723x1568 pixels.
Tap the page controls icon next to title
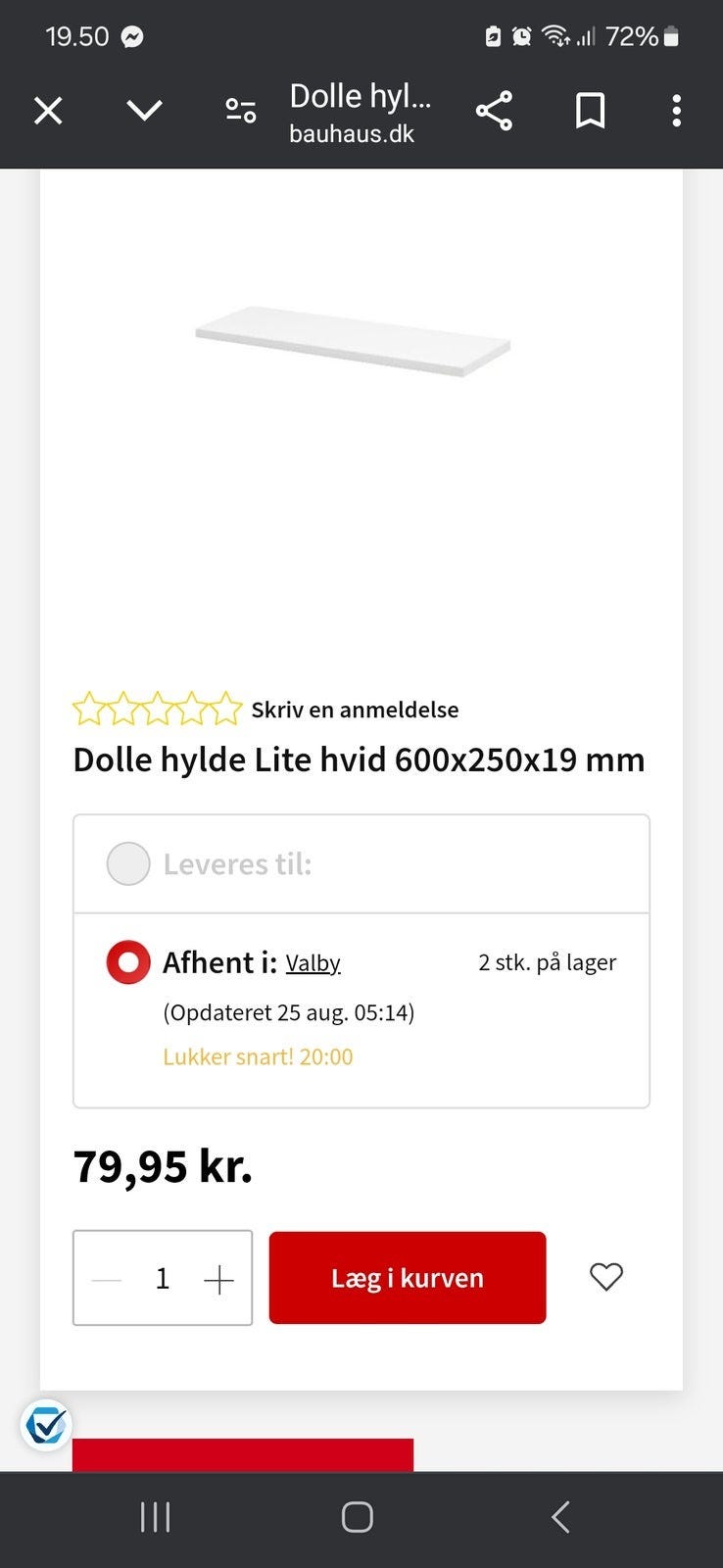coord(239,111)
